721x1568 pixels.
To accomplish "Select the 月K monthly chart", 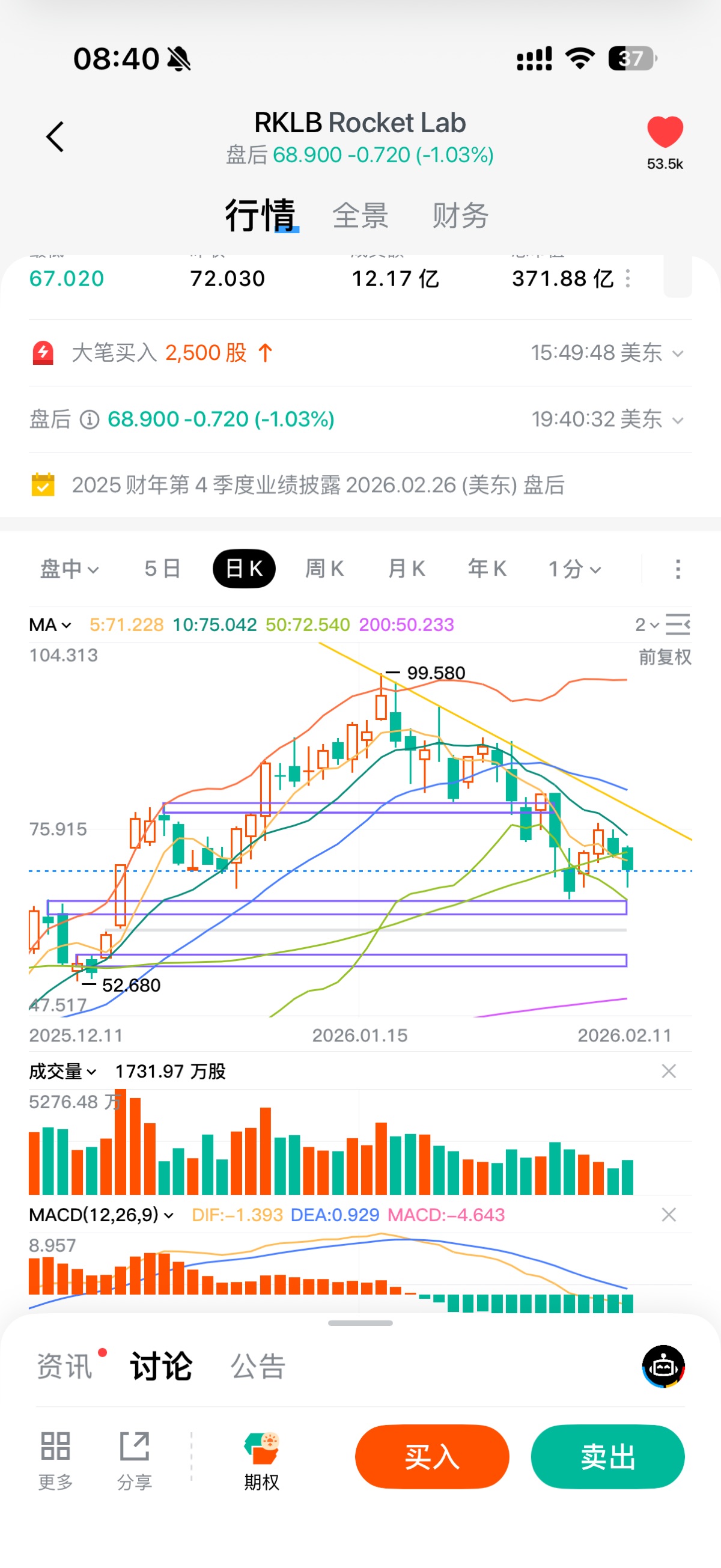I will [406, 569].
